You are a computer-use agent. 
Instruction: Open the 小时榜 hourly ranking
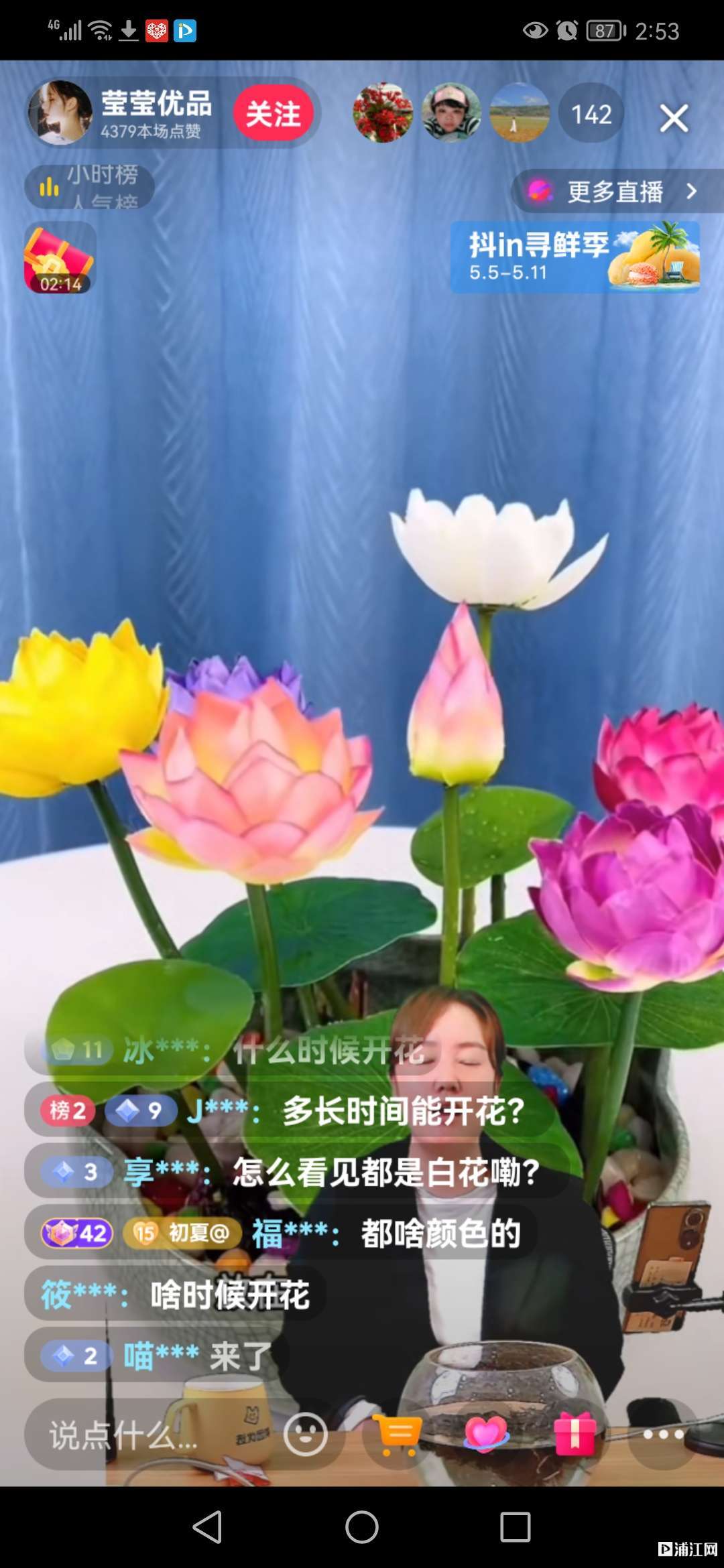90,186
